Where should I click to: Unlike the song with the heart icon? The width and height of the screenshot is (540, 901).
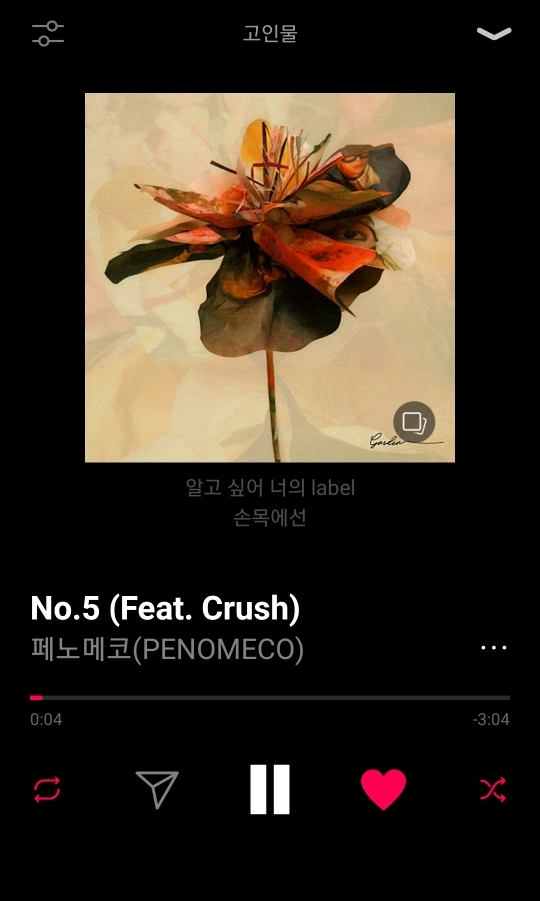[x=383, y=790]
